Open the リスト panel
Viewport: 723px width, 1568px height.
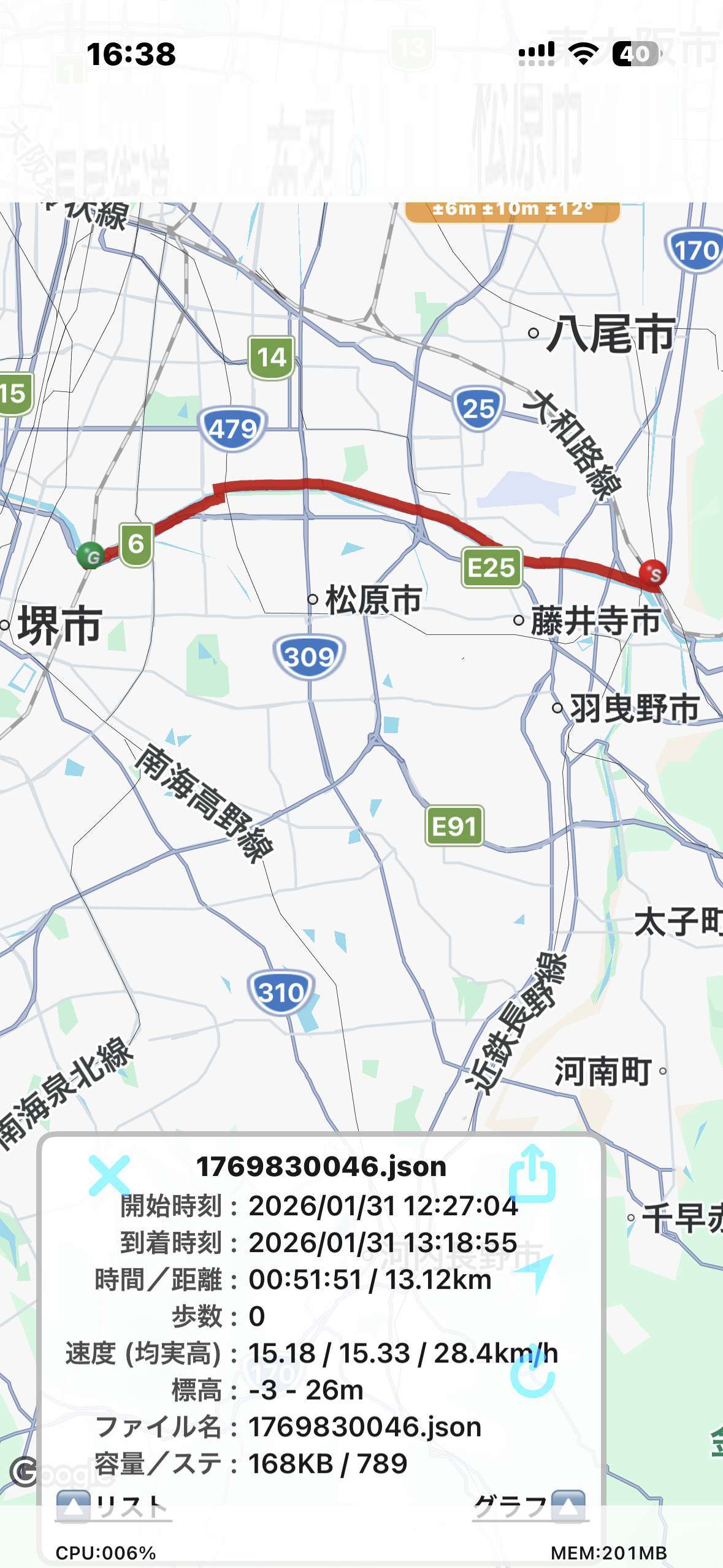coord(113,1506)
